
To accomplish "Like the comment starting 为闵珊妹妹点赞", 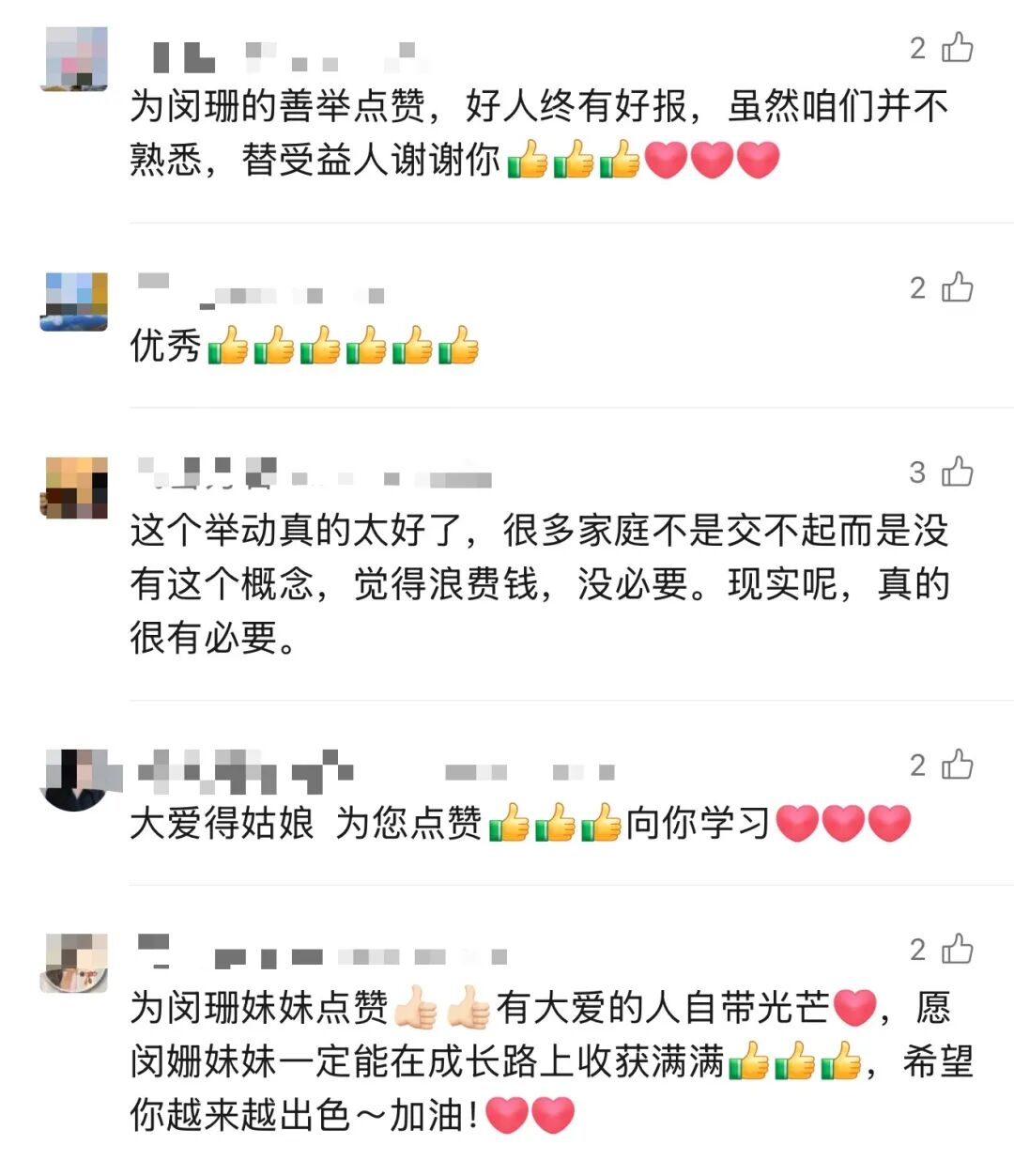I will (x=957, y=949).
